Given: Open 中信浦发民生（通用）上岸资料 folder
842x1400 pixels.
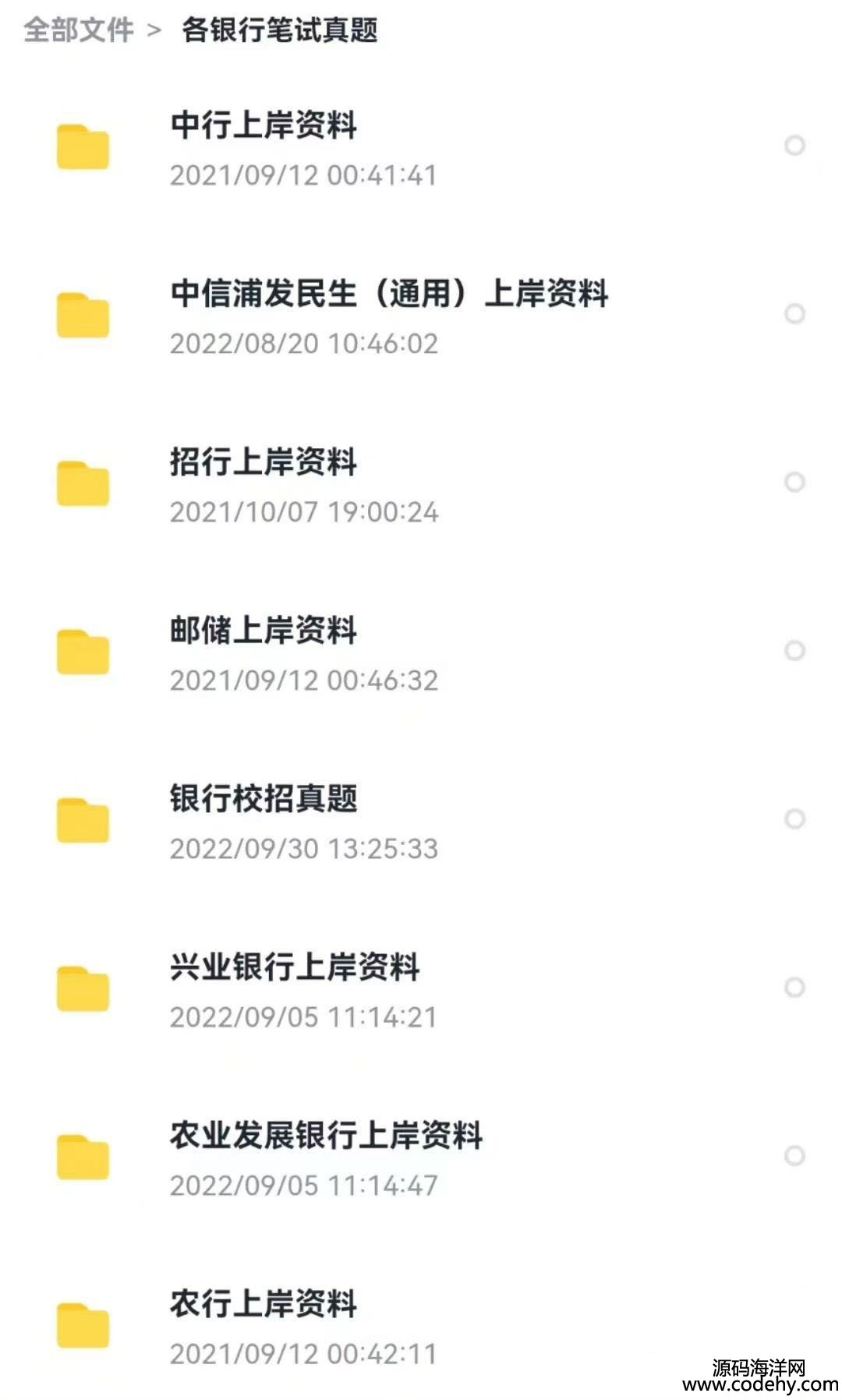Looking at the screenshot, I should (x=421, y=316).
